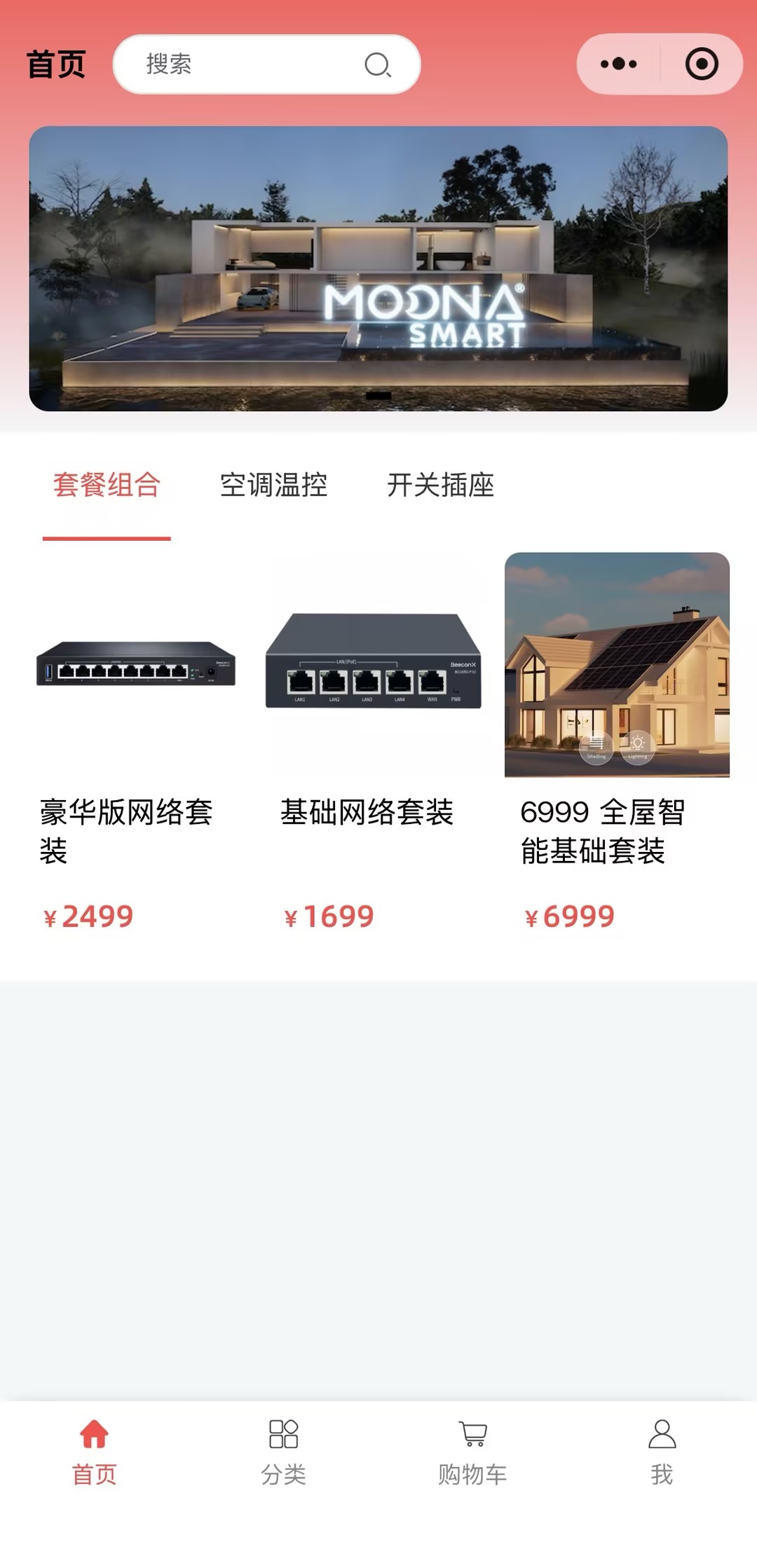Switch to the 分类 bottom tab
The height and width of the screenshot is (1568, 757).
[283, 1452]
